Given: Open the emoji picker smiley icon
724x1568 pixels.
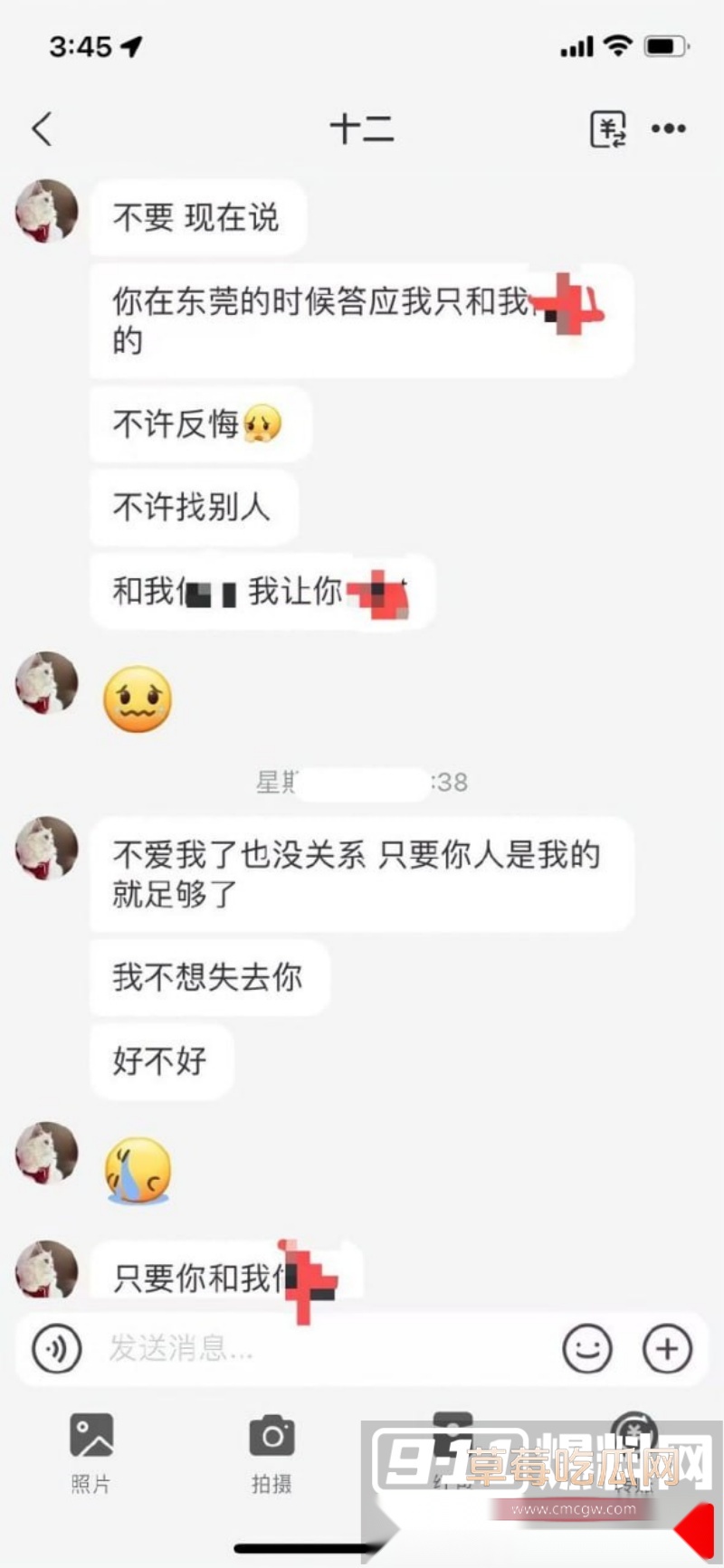Looking at the screenshot, I should click(589, 1349).
